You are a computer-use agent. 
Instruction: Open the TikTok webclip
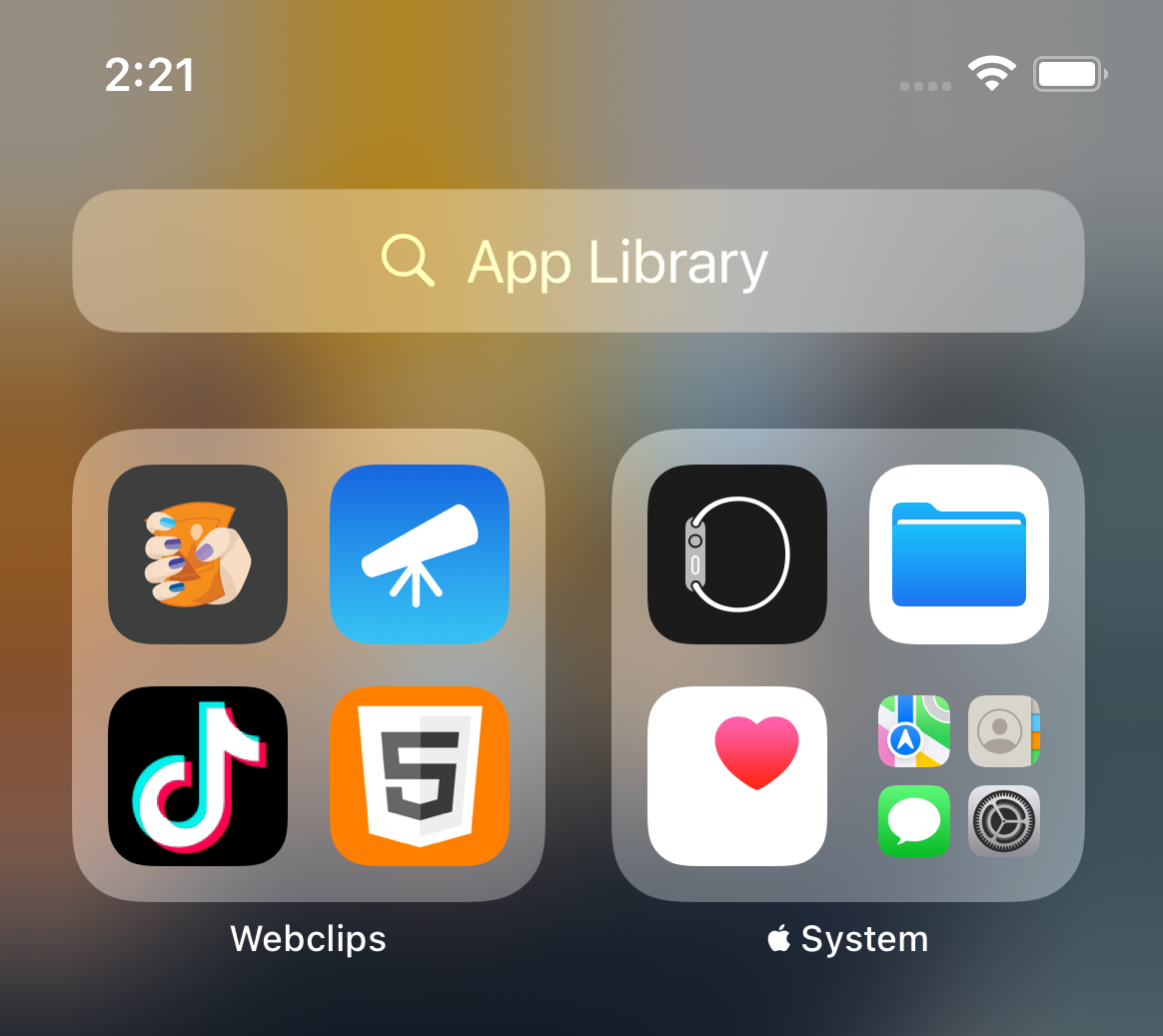(x=198, y=776)
